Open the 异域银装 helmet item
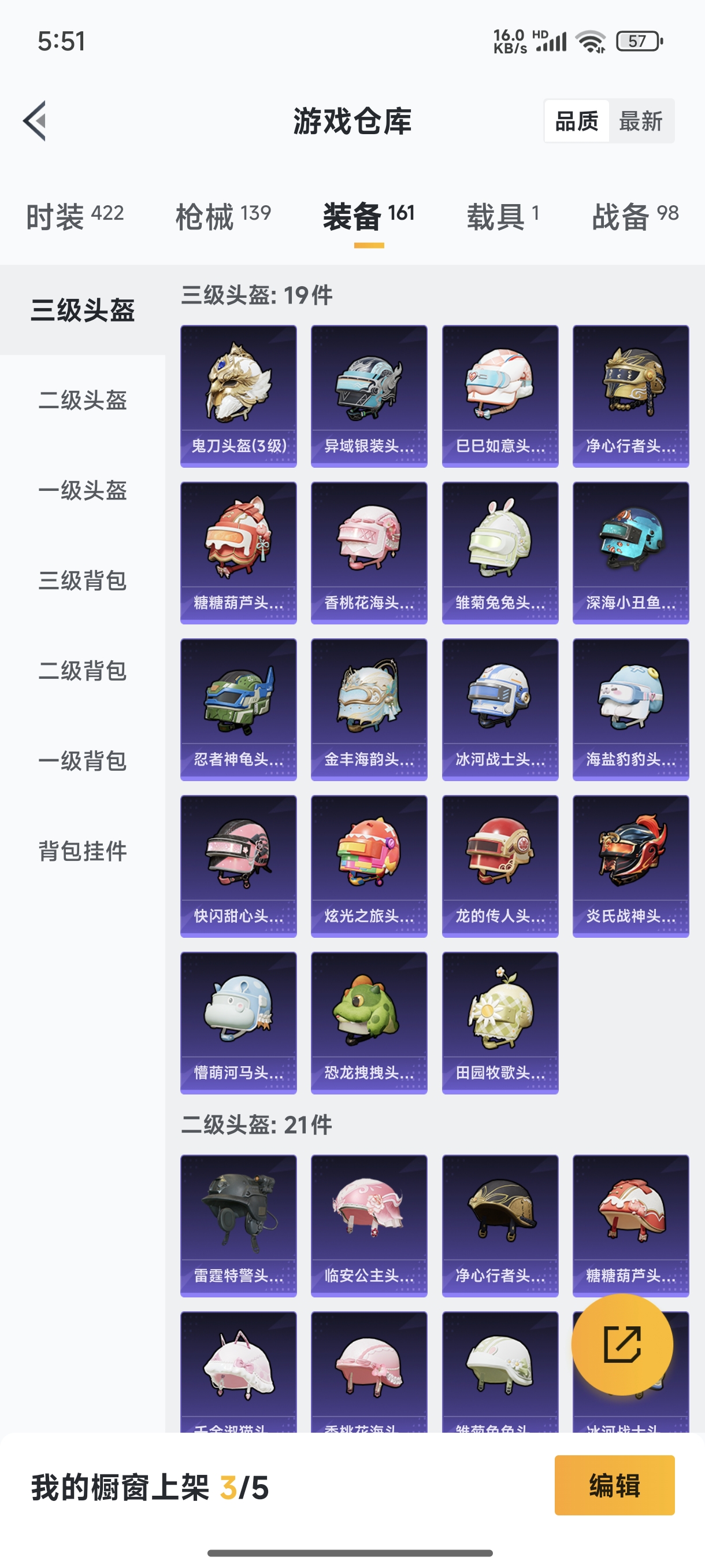This screenshot has width=705, height=1568. (369, 394)
